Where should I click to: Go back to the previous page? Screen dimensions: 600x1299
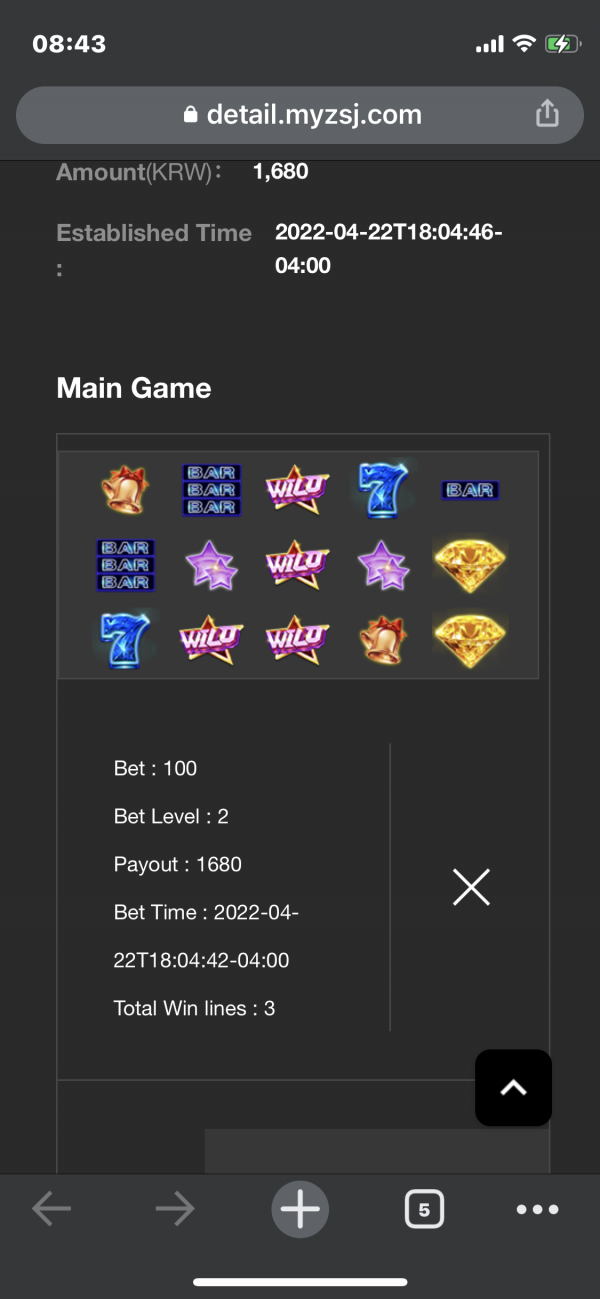52,1210
